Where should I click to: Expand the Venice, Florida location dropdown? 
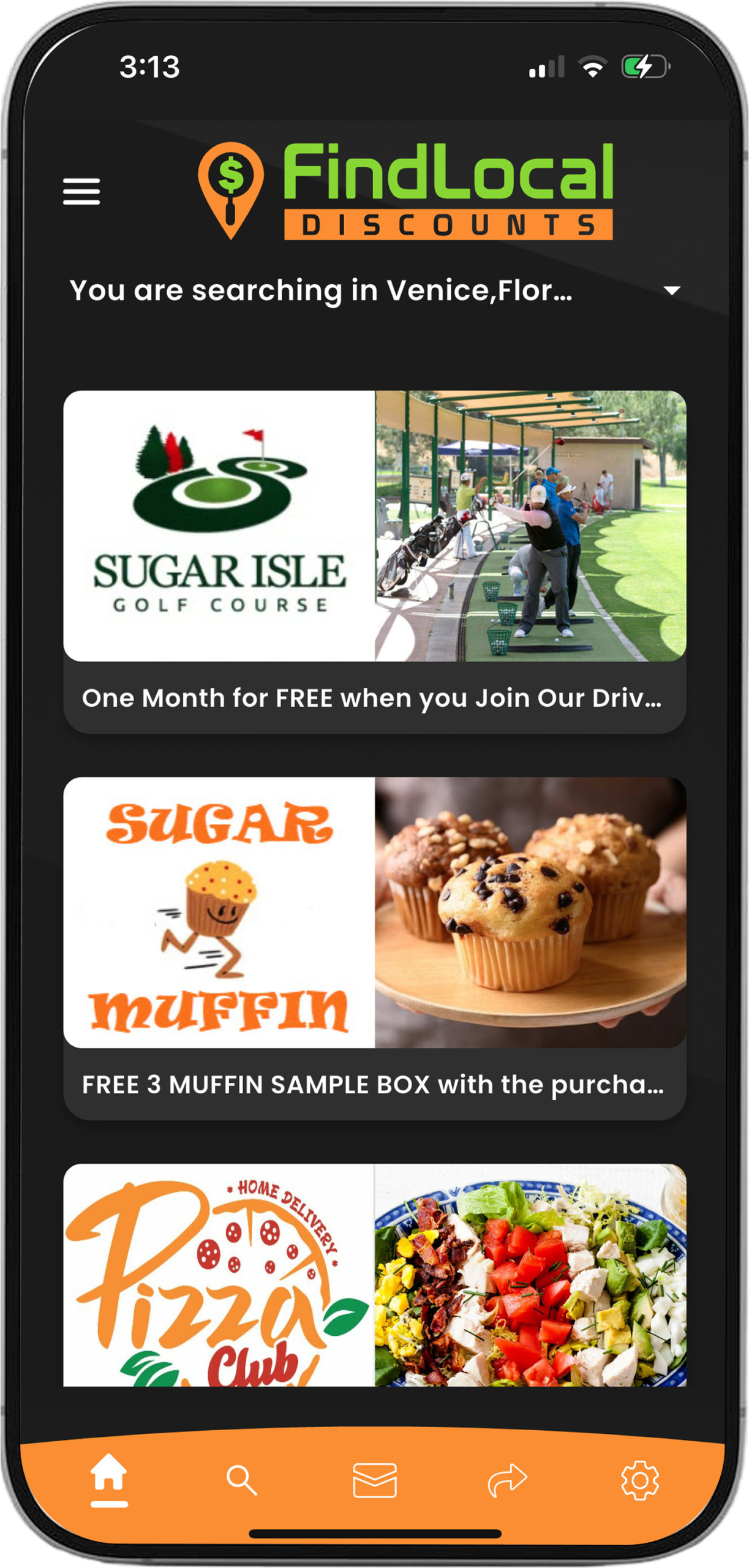[x=671, y=291]
